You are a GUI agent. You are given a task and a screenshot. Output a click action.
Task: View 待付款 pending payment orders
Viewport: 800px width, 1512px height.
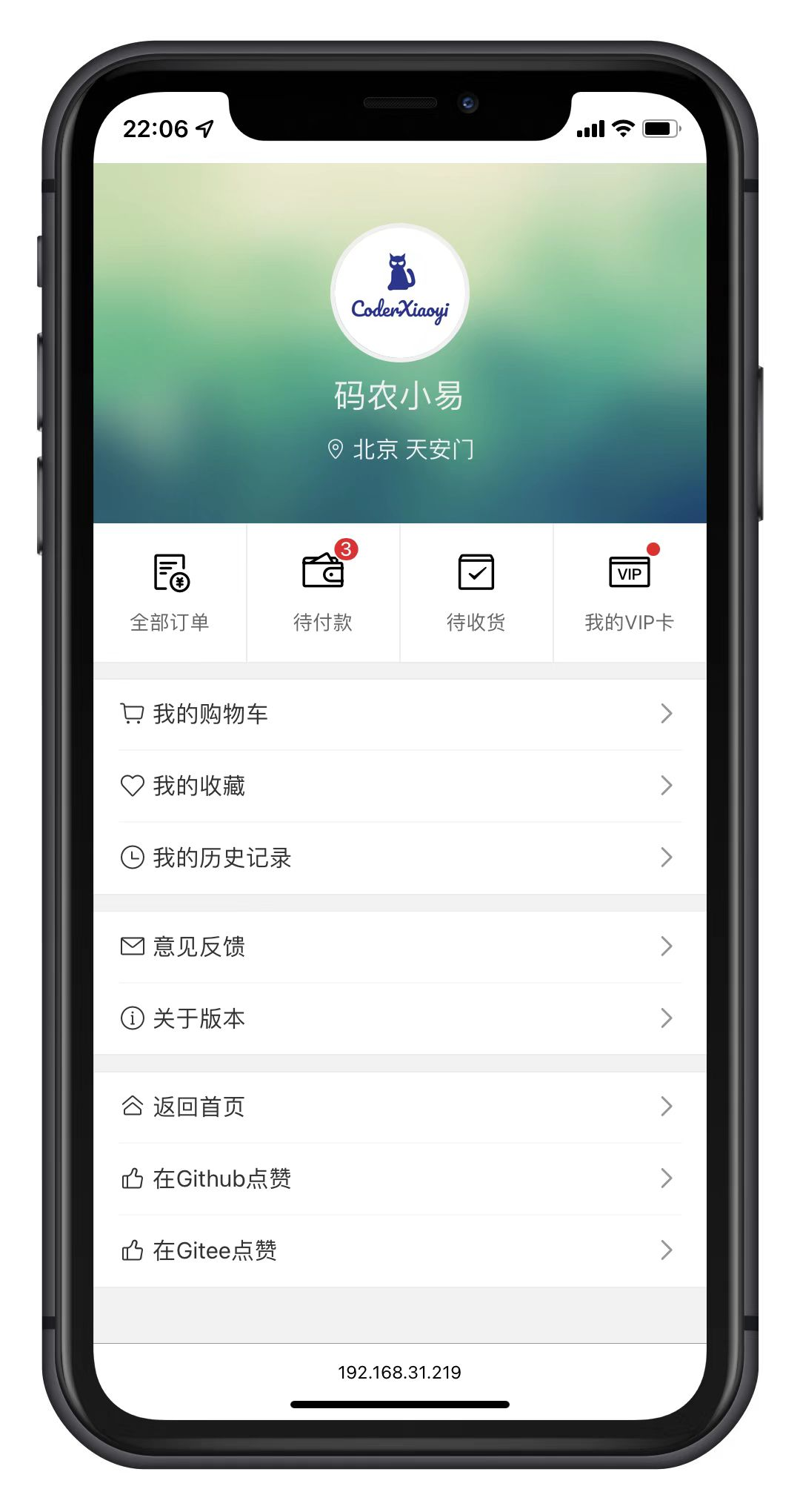323,592
